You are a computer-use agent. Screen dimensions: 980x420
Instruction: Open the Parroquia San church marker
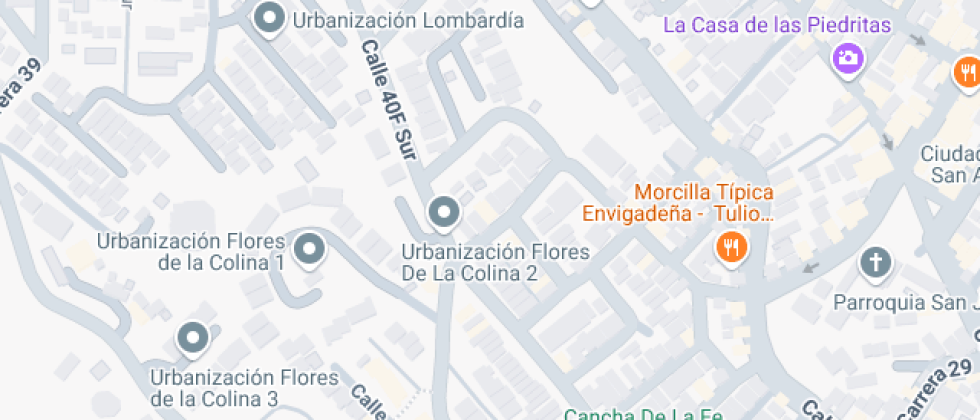(x=875, y=263)
